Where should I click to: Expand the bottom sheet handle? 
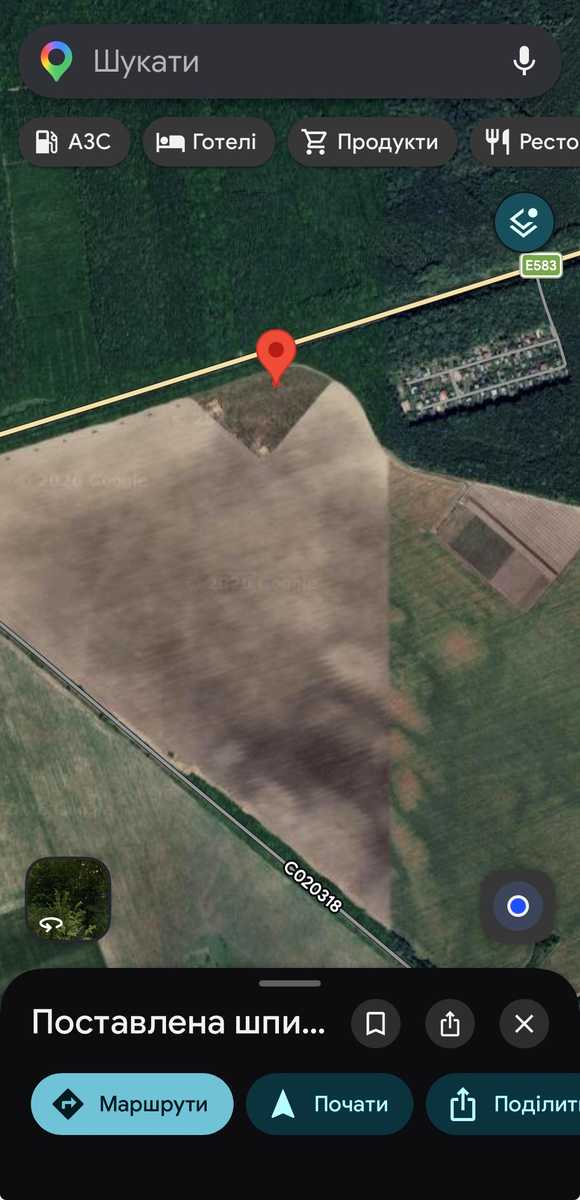[x=290, y=984]
